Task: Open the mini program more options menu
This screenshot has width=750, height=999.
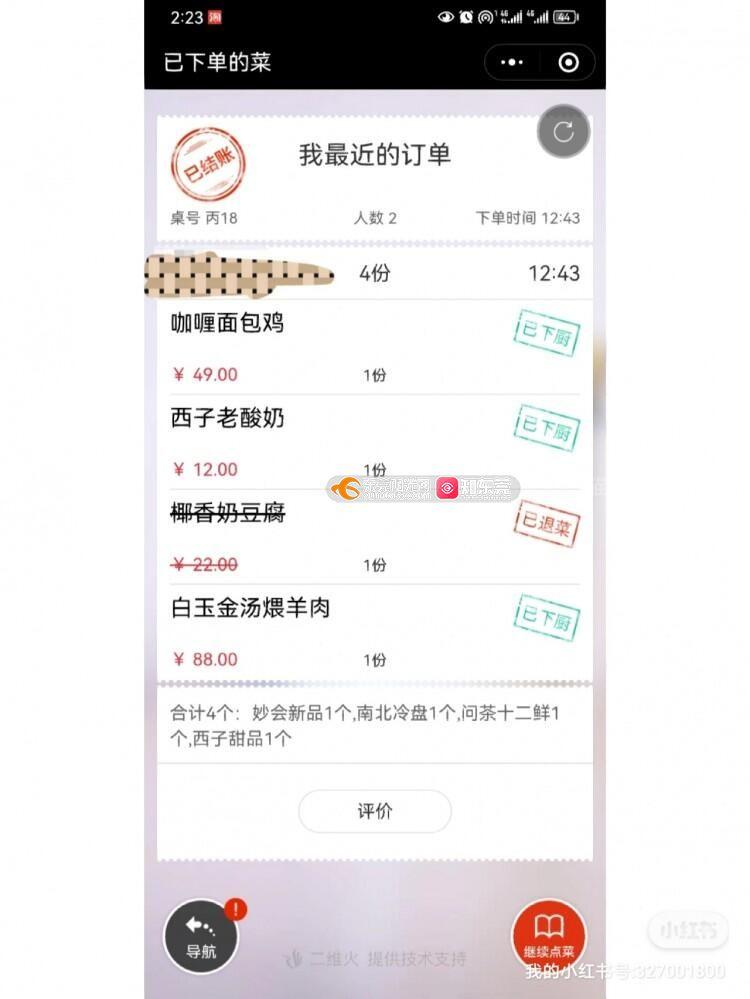Action: (512, 62)
